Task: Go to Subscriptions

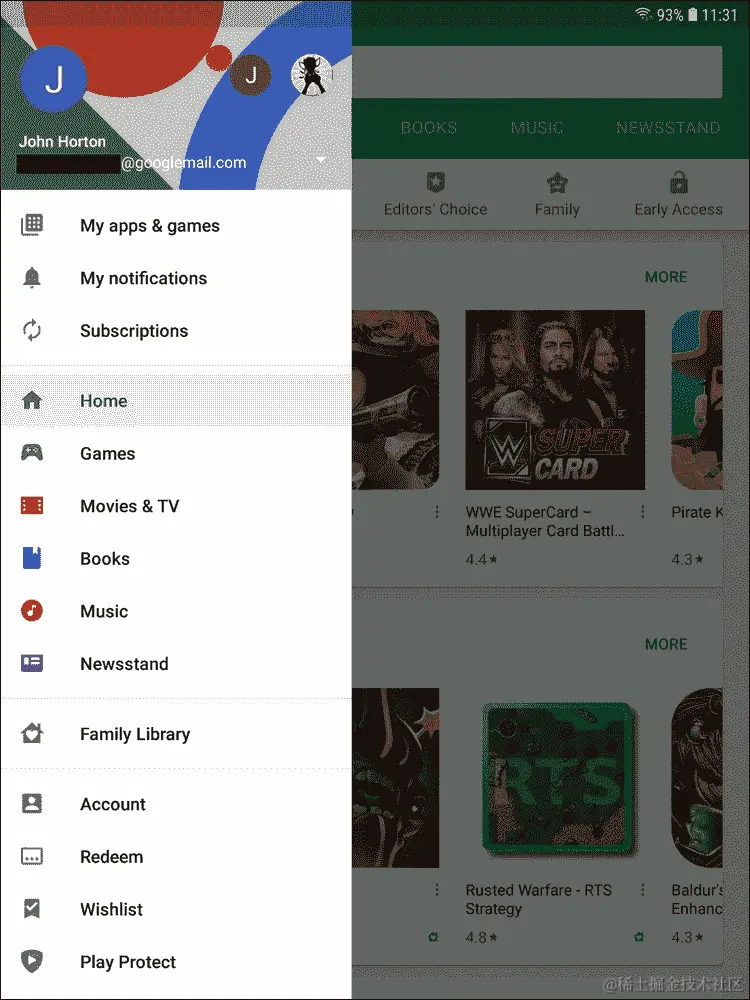Action: pos(134,331)
